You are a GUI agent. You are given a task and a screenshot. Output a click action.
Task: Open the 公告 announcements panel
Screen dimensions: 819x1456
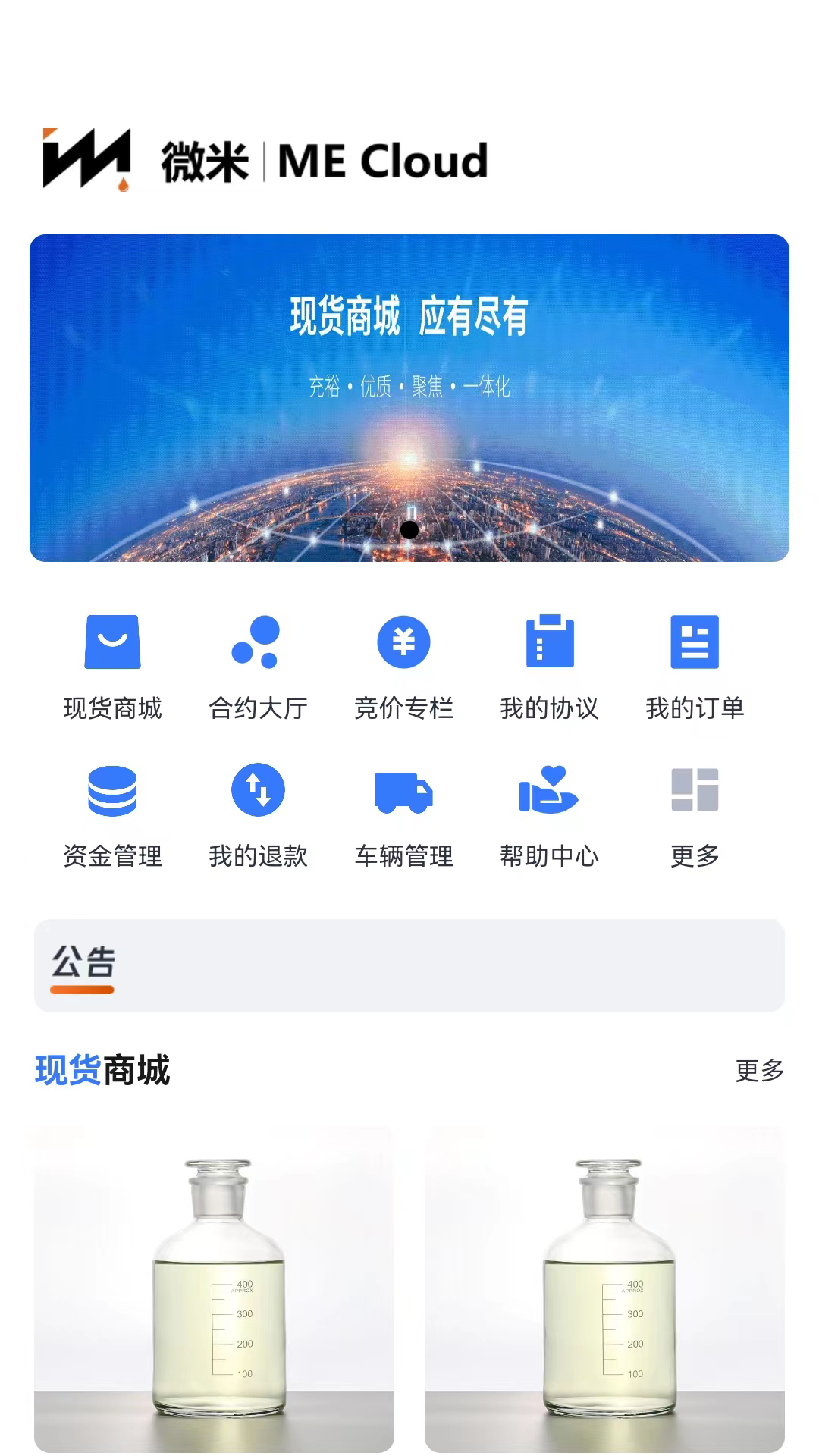coord(409,965)
